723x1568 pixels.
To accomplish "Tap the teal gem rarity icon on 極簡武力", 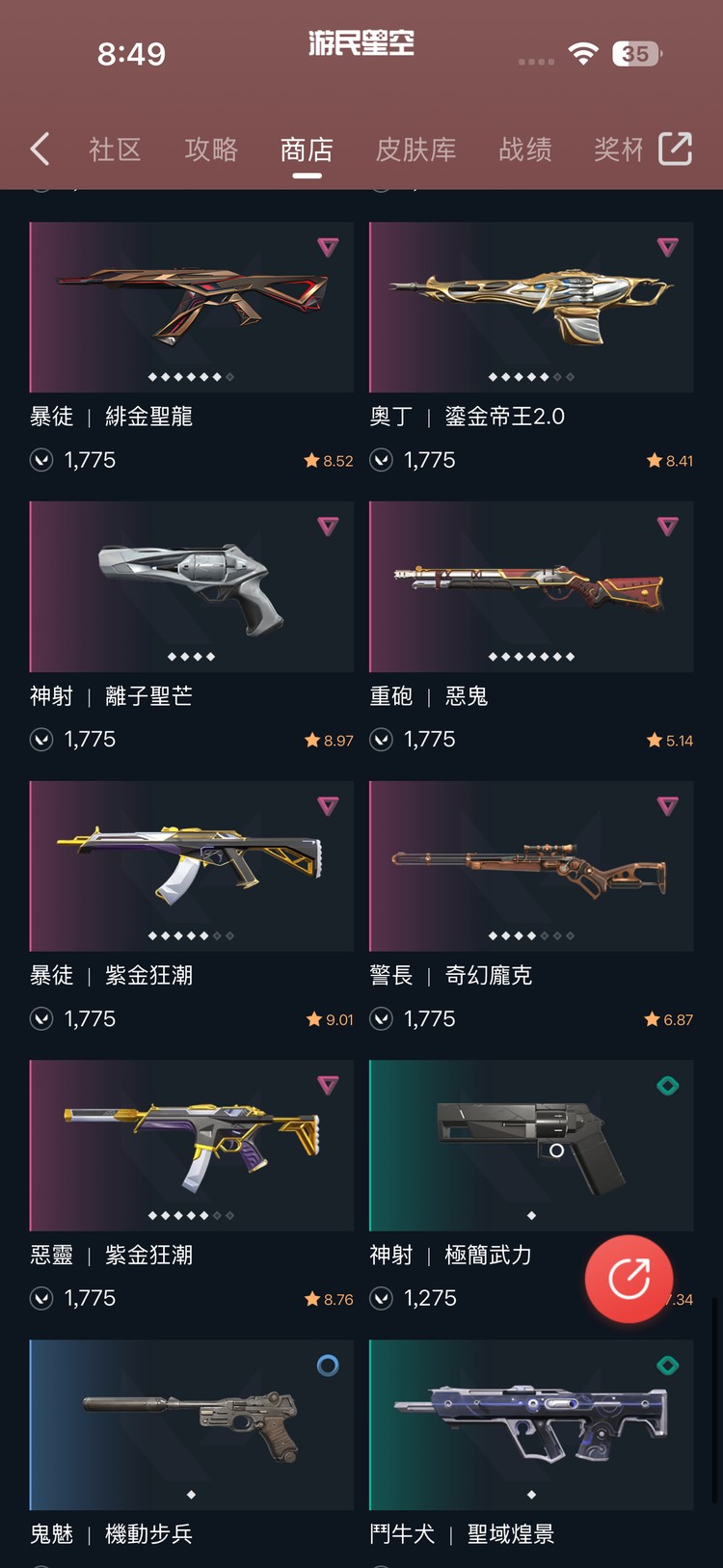I will (667, 1085).
